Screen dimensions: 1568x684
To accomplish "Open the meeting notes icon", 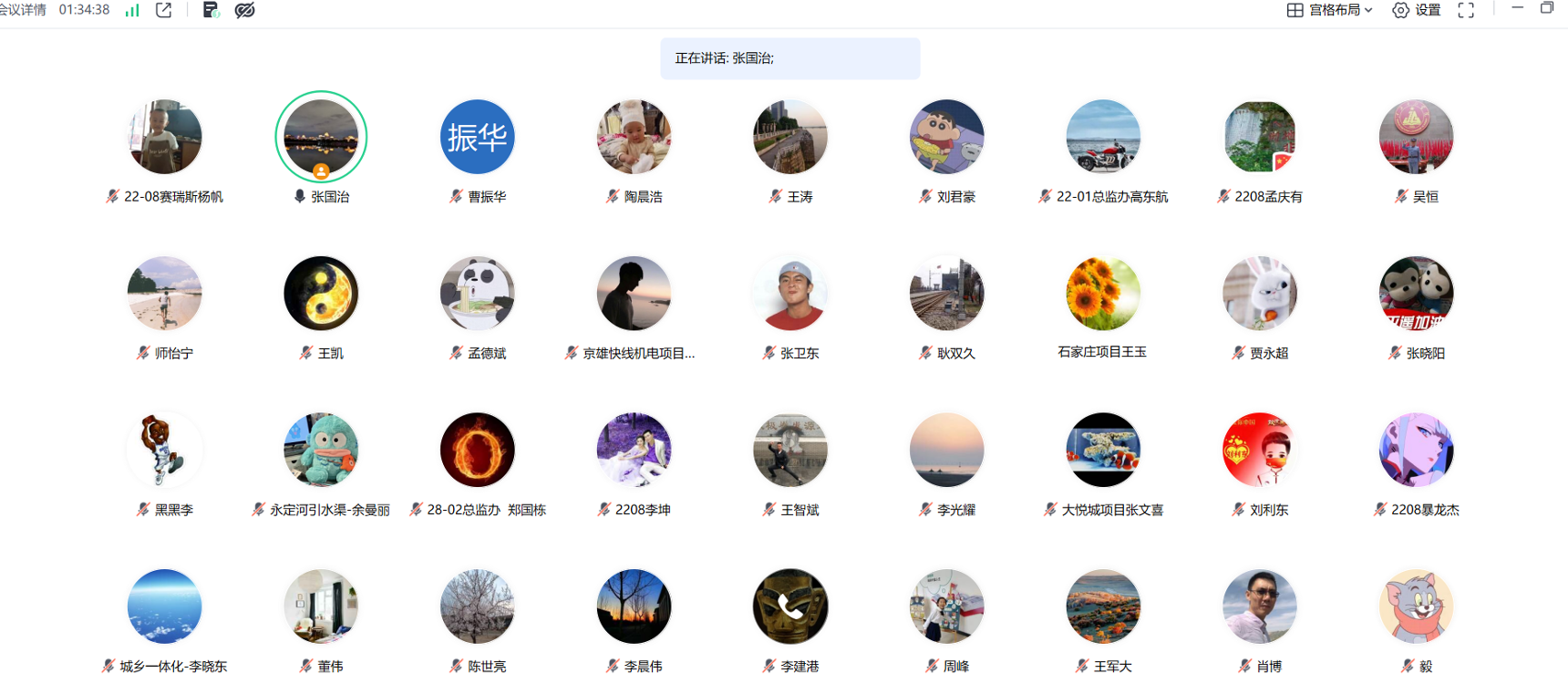I will coord(211,10).
